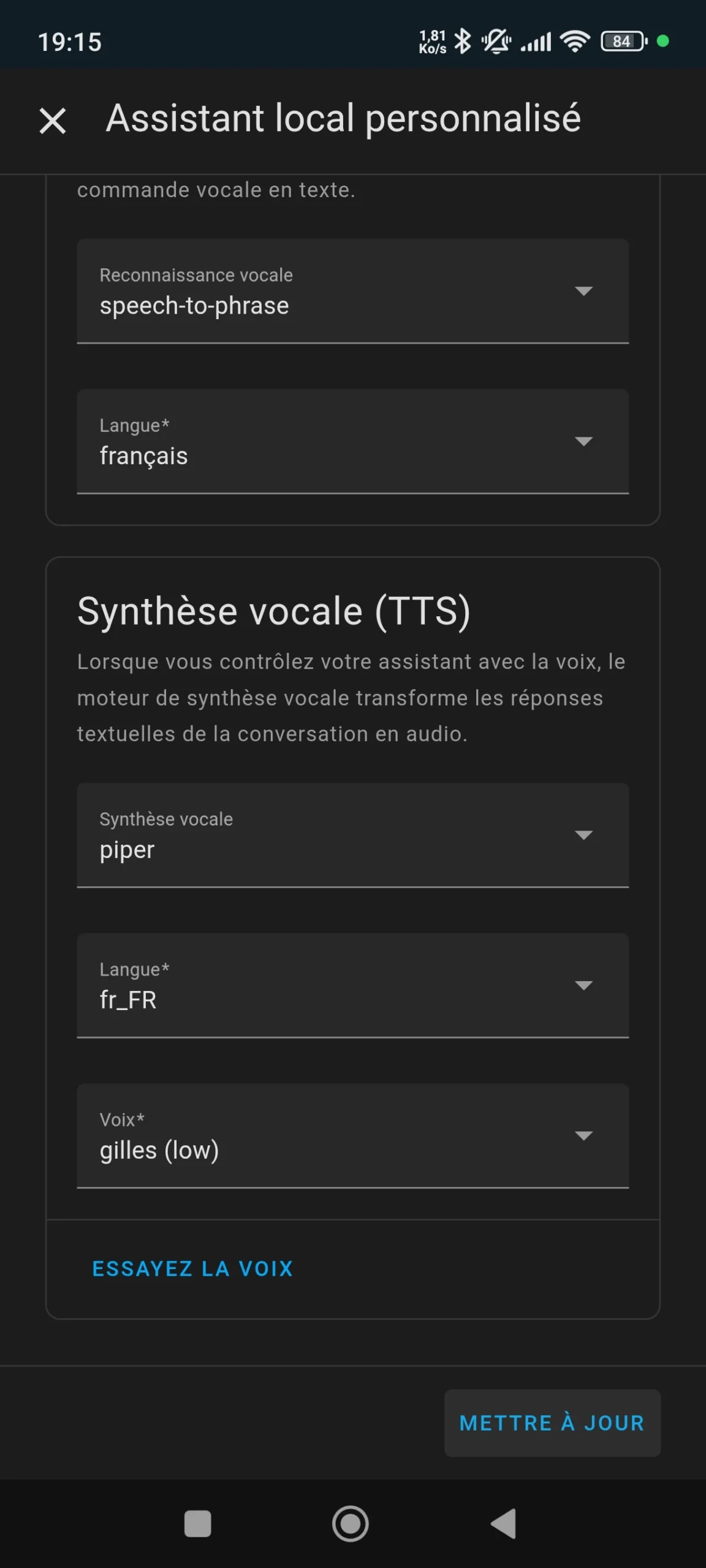Open the Reconnaissance vocale dropdown
Image resolution: width=706 pixels, height=1568 pixels.
353,291
